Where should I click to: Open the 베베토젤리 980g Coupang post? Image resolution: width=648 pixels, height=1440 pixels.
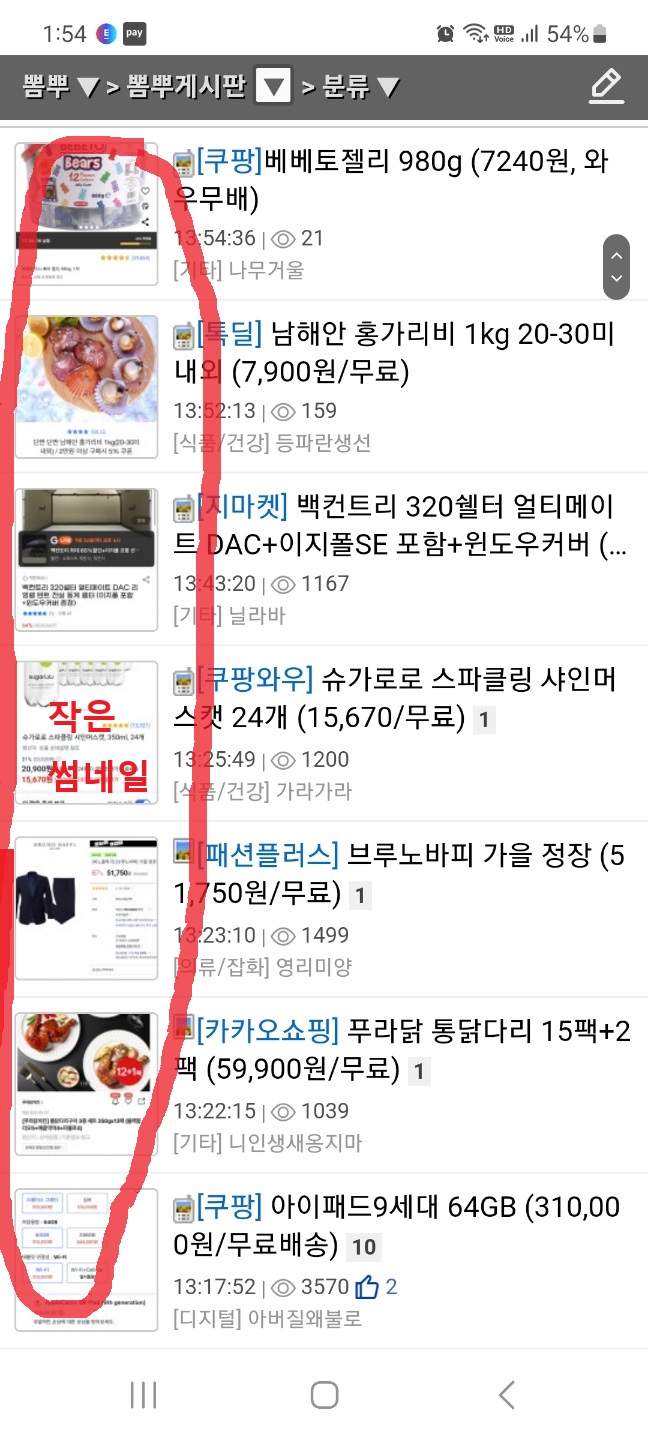pos(400,179)
